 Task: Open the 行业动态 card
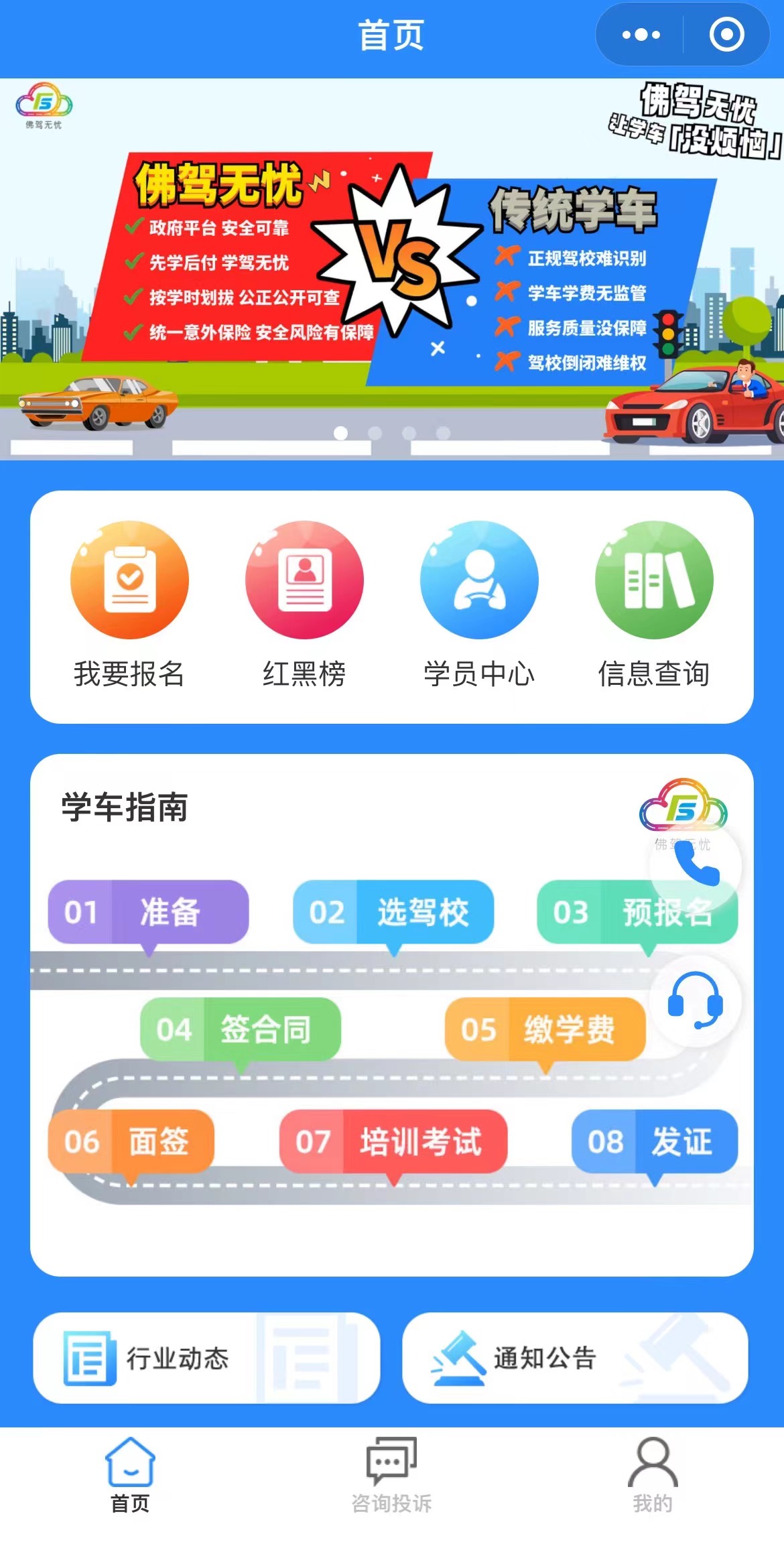[206, 1358]
